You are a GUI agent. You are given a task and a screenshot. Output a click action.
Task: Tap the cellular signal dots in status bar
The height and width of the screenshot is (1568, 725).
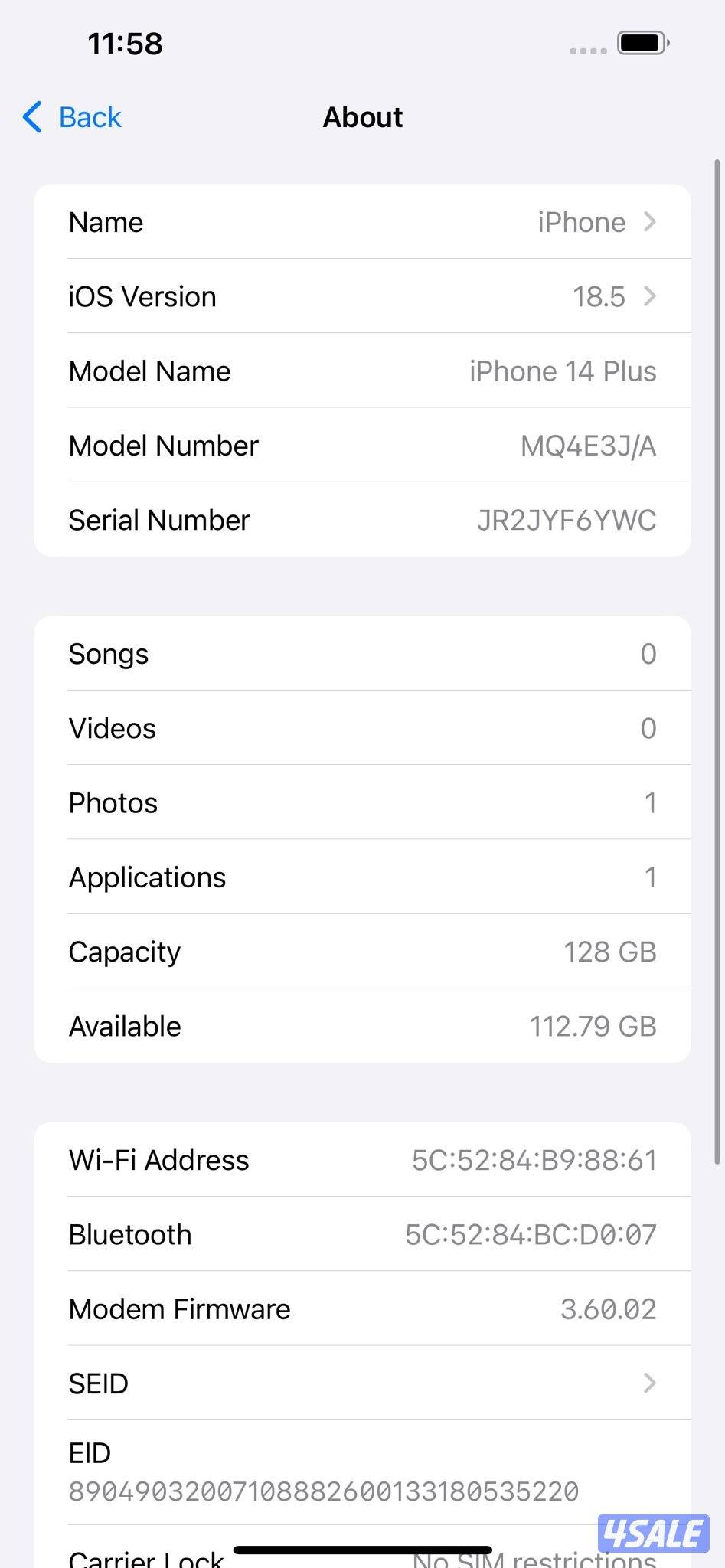point(587,50)
